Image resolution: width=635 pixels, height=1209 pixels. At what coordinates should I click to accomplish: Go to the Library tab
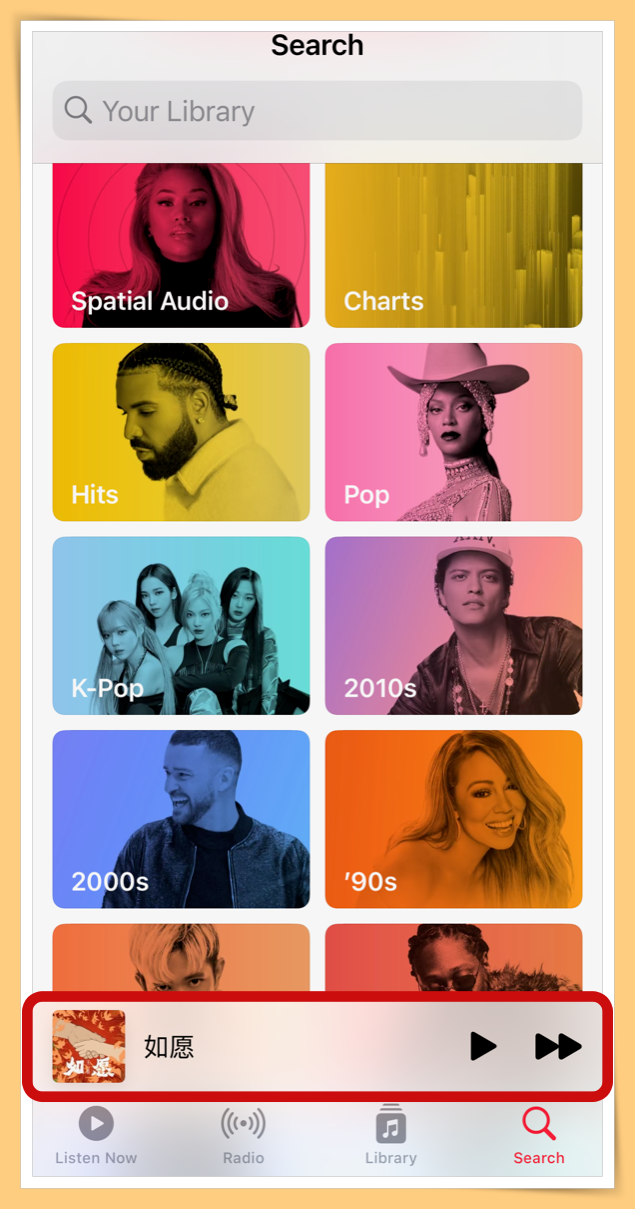pos(390,1136)
